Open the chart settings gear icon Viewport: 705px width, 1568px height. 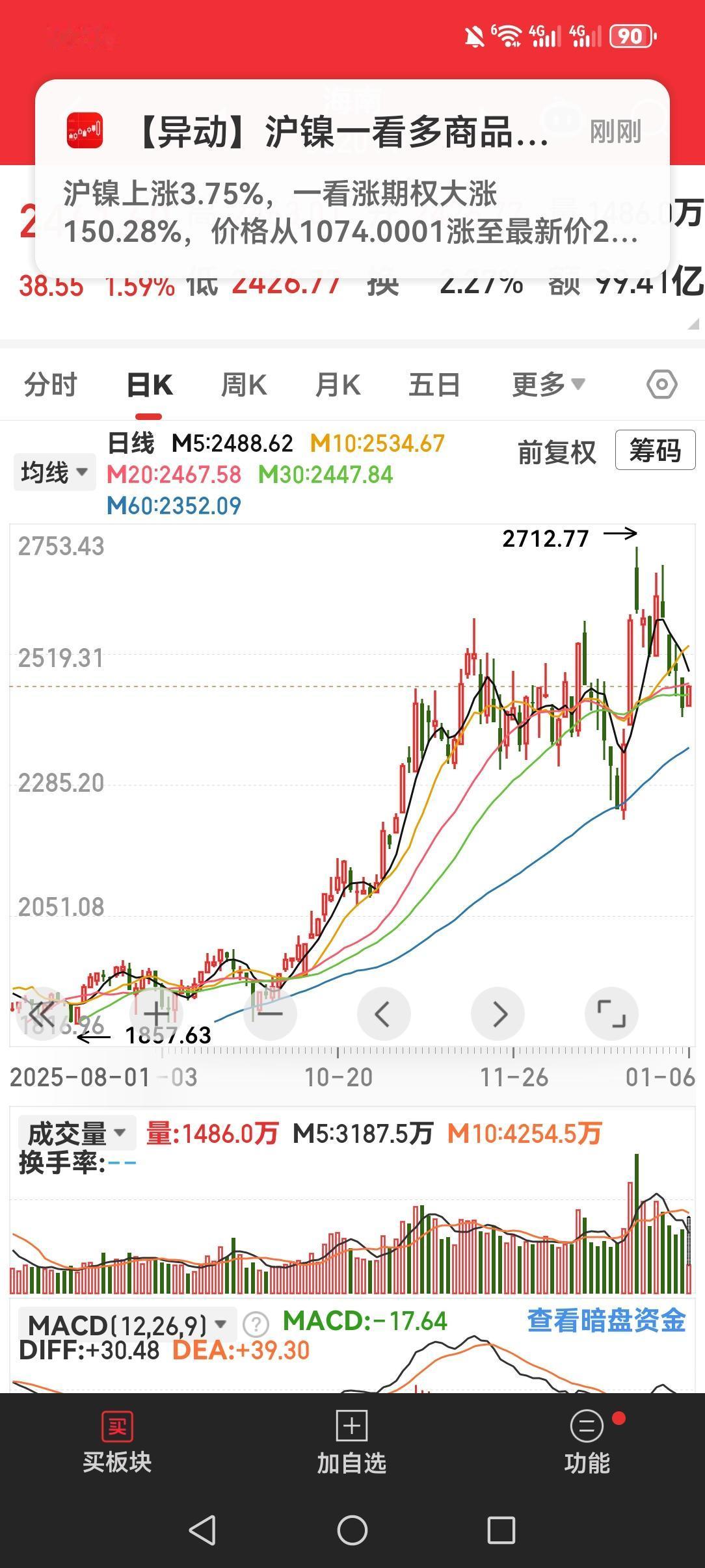661,384
